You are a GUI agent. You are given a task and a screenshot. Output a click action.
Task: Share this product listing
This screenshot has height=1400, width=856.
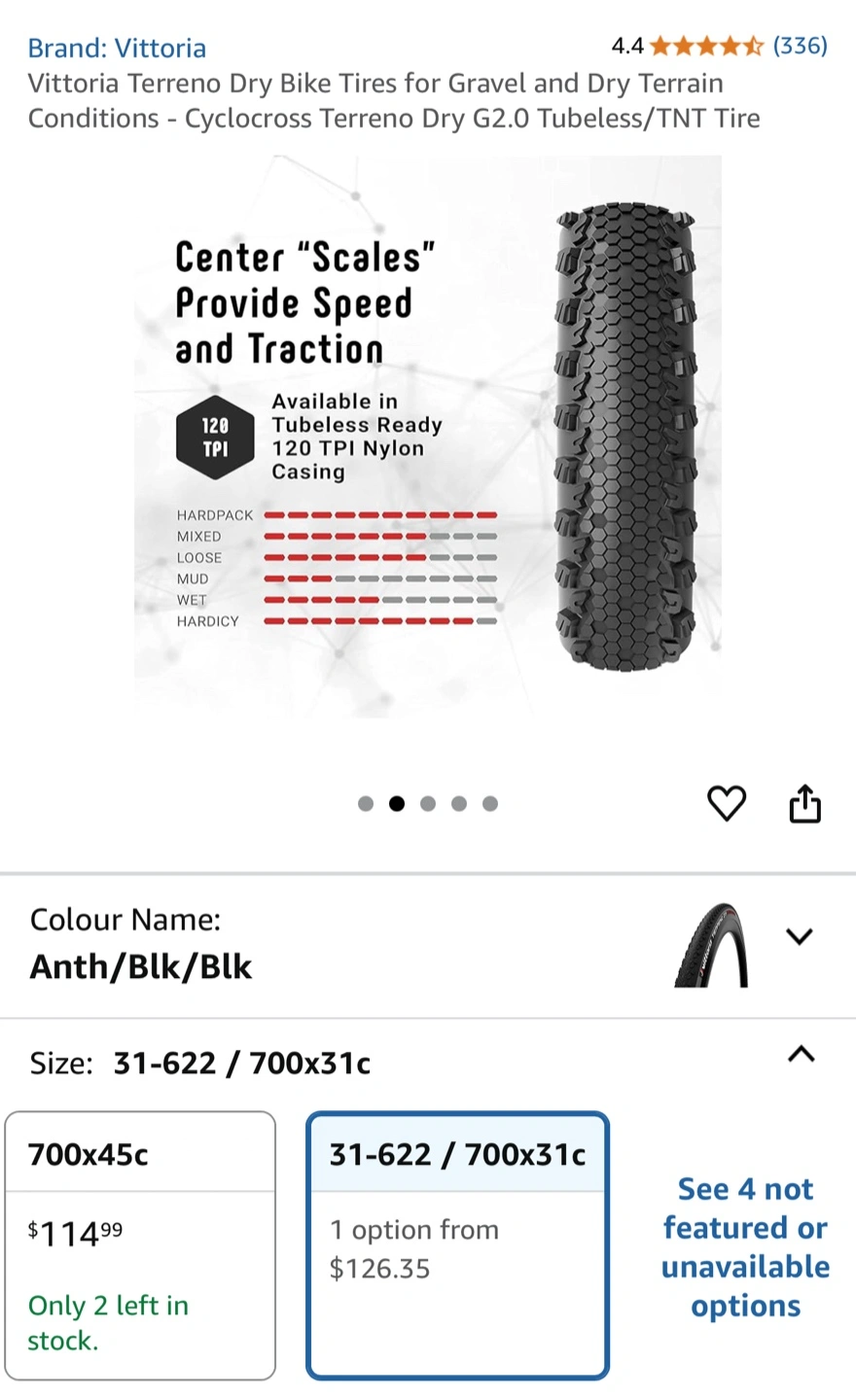pos(804,803)
